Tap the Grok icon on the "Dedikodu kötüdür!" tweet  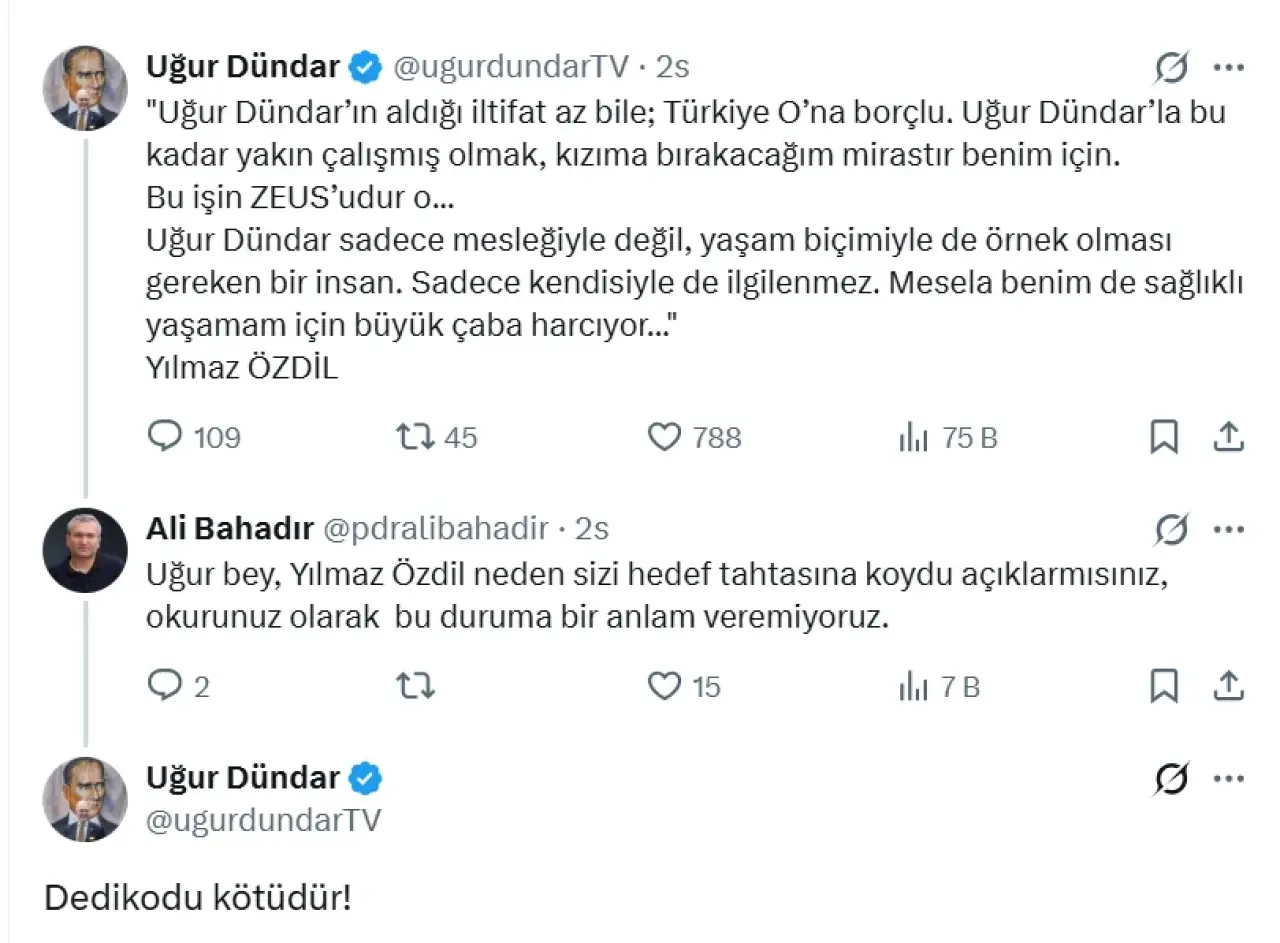click(1171, 778)
